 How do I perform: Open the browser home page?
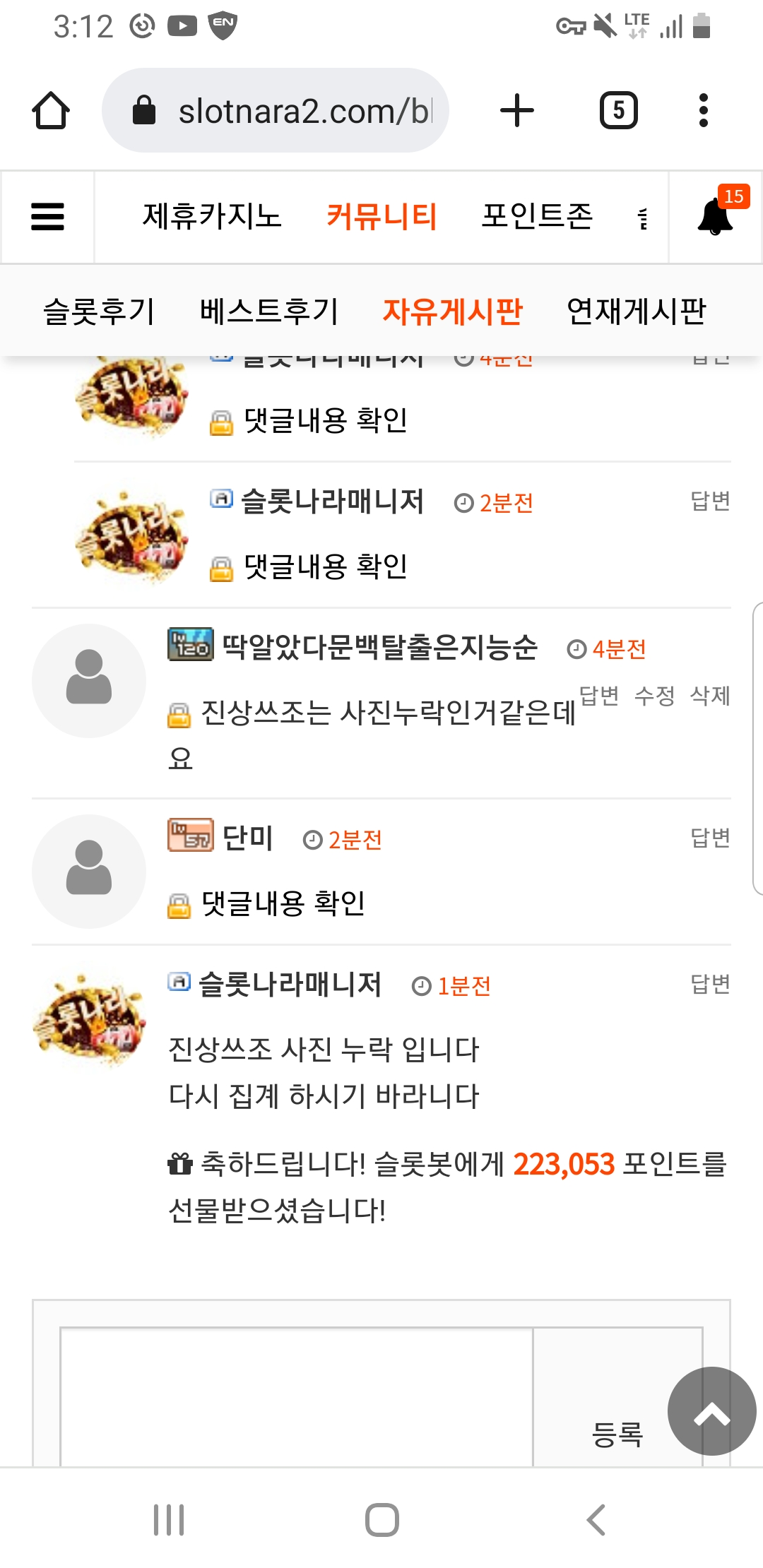[x=51, y=111]
